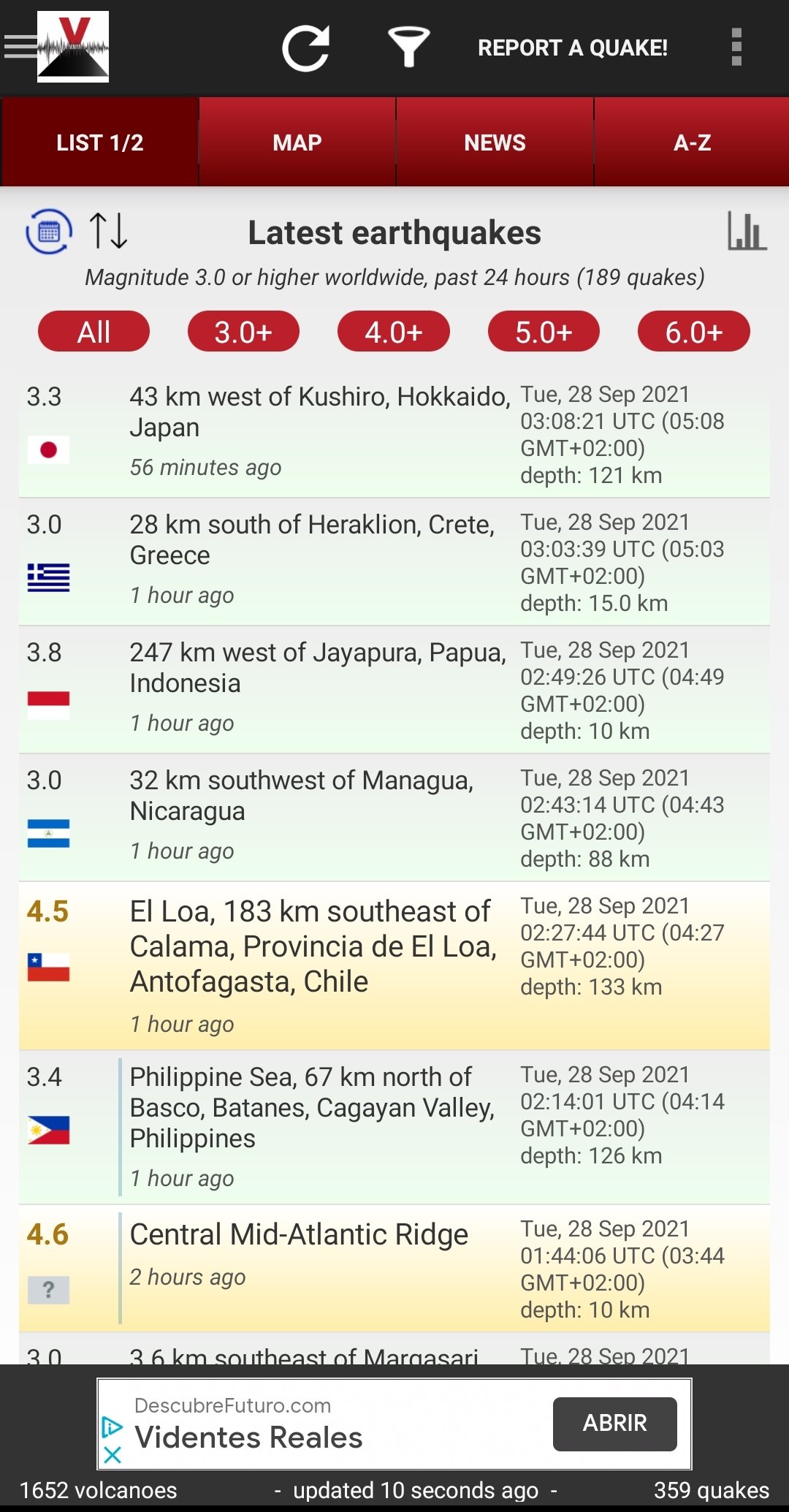
Task: Select the All magnitude chip
Action: click(x=94, y=332)
